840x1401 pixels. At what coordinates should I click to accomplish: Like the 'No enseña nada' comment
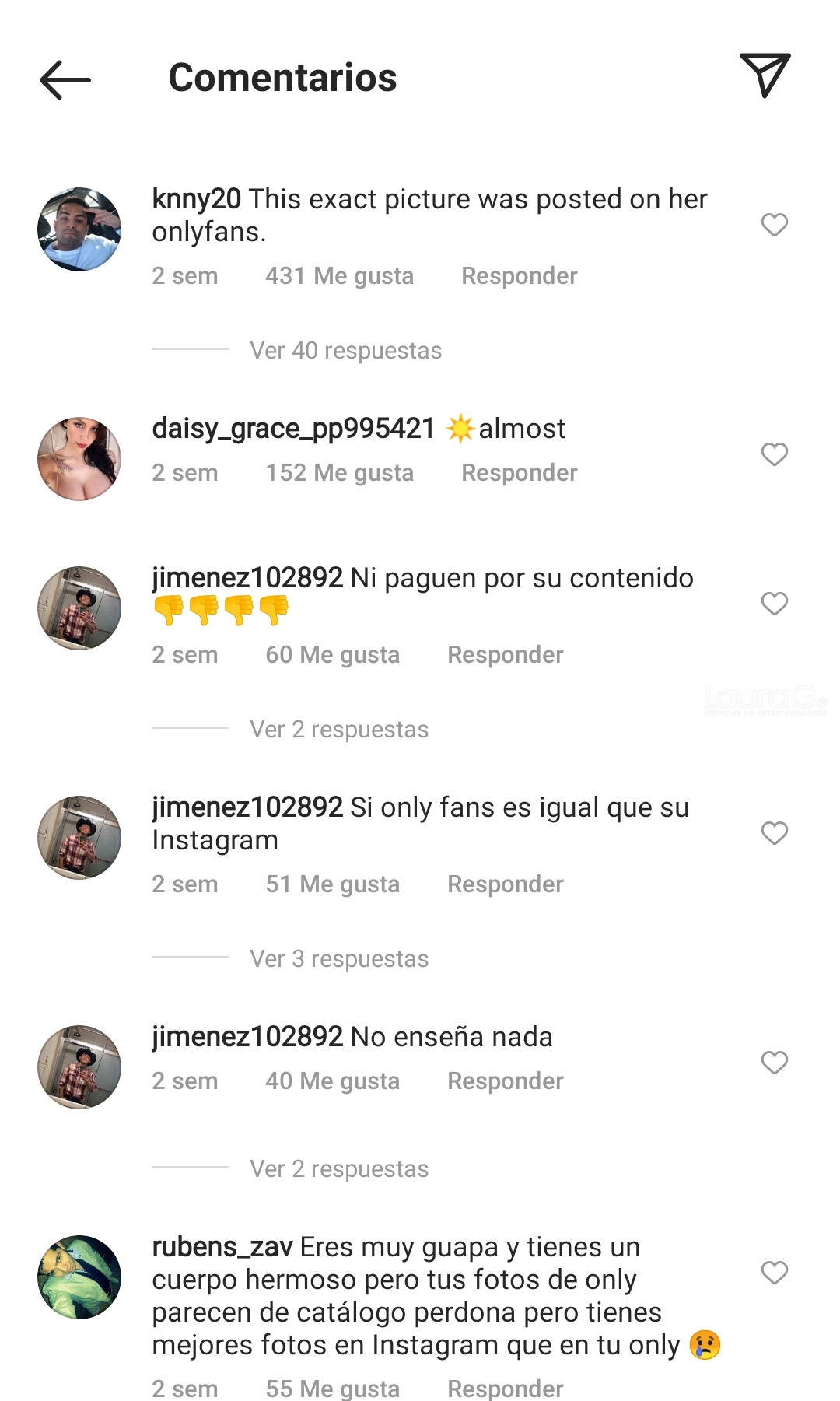click(x=774, y=1063)
